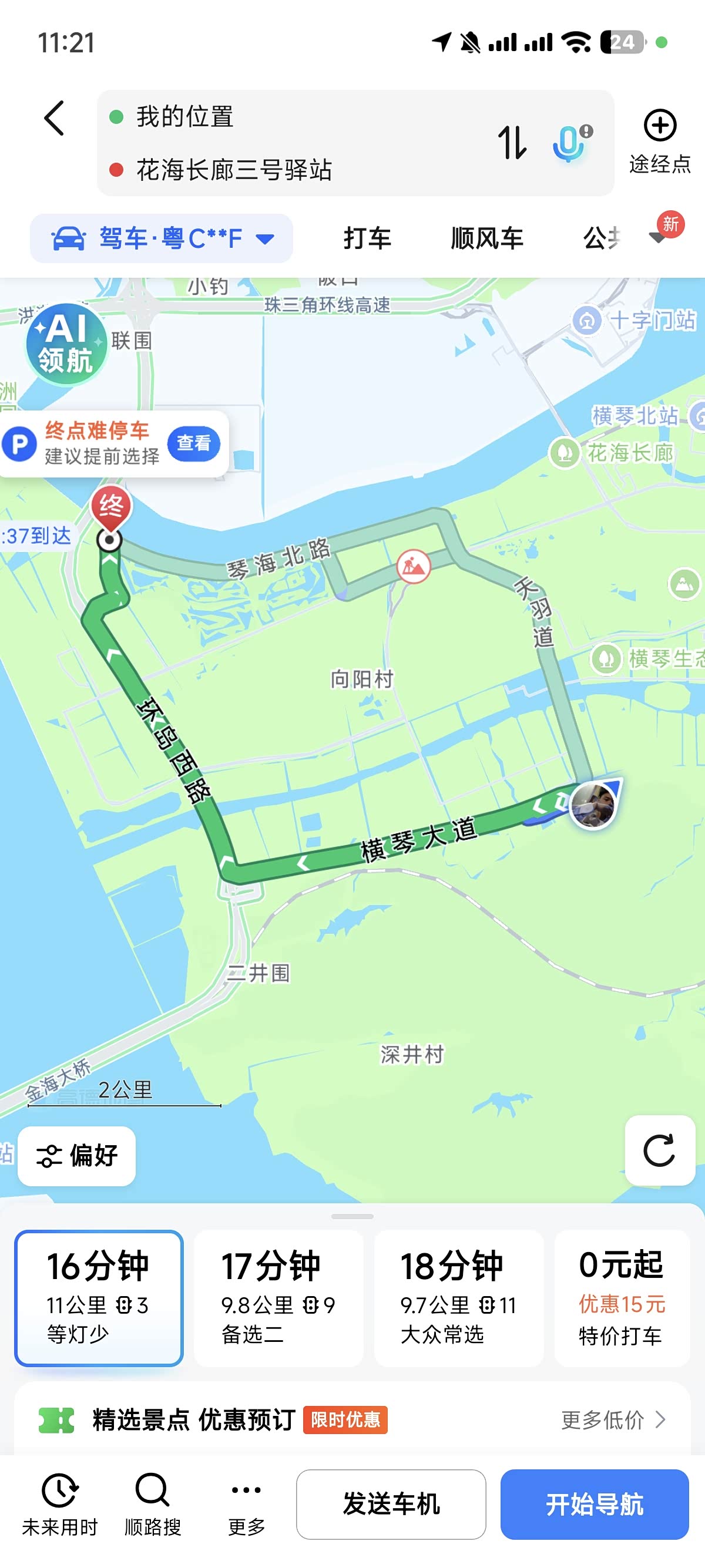Tap 发送车机 to send route to car
Image resolution: width=705 pixels, height=1568 pixels.
click(391, 1504)
